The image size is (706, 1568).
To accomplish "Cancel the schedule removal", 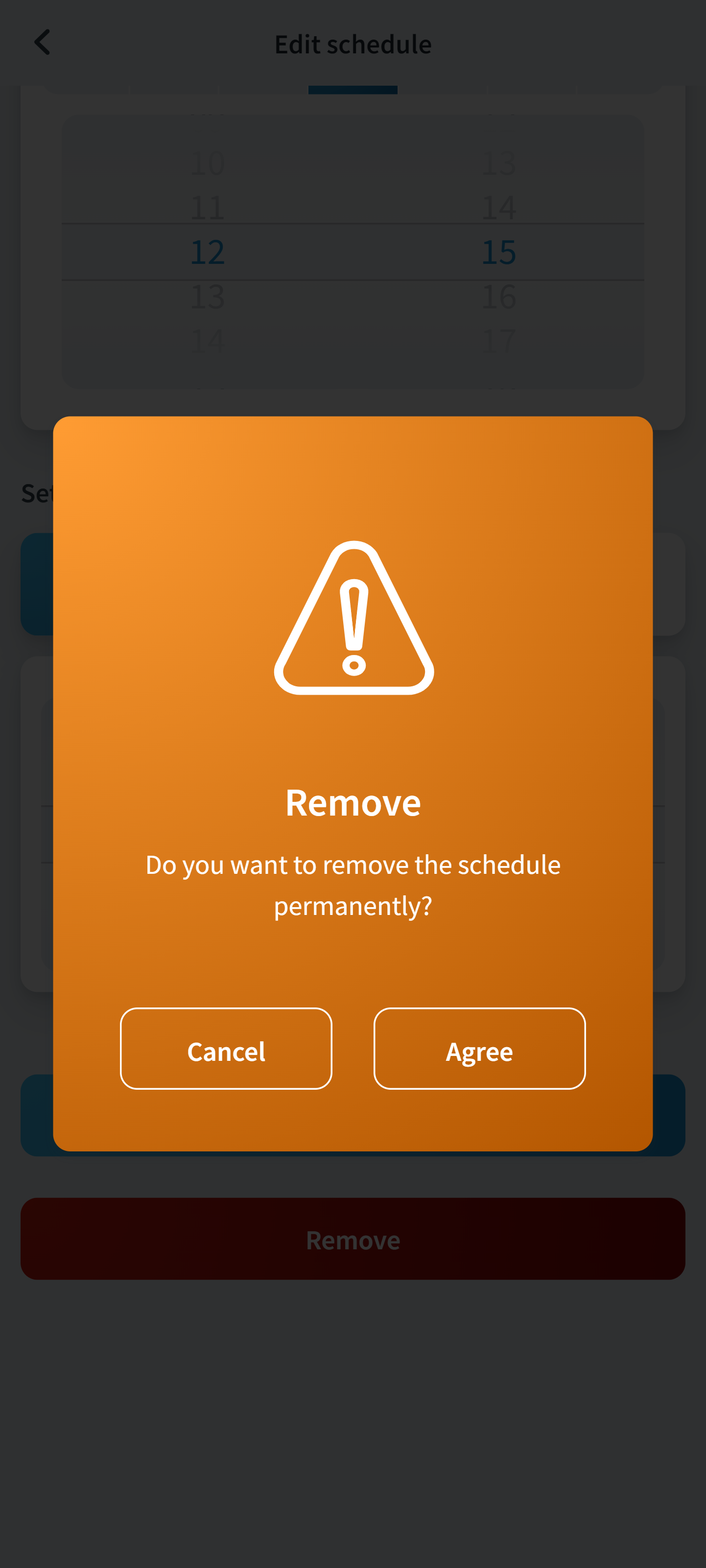I will [226, 1048].
